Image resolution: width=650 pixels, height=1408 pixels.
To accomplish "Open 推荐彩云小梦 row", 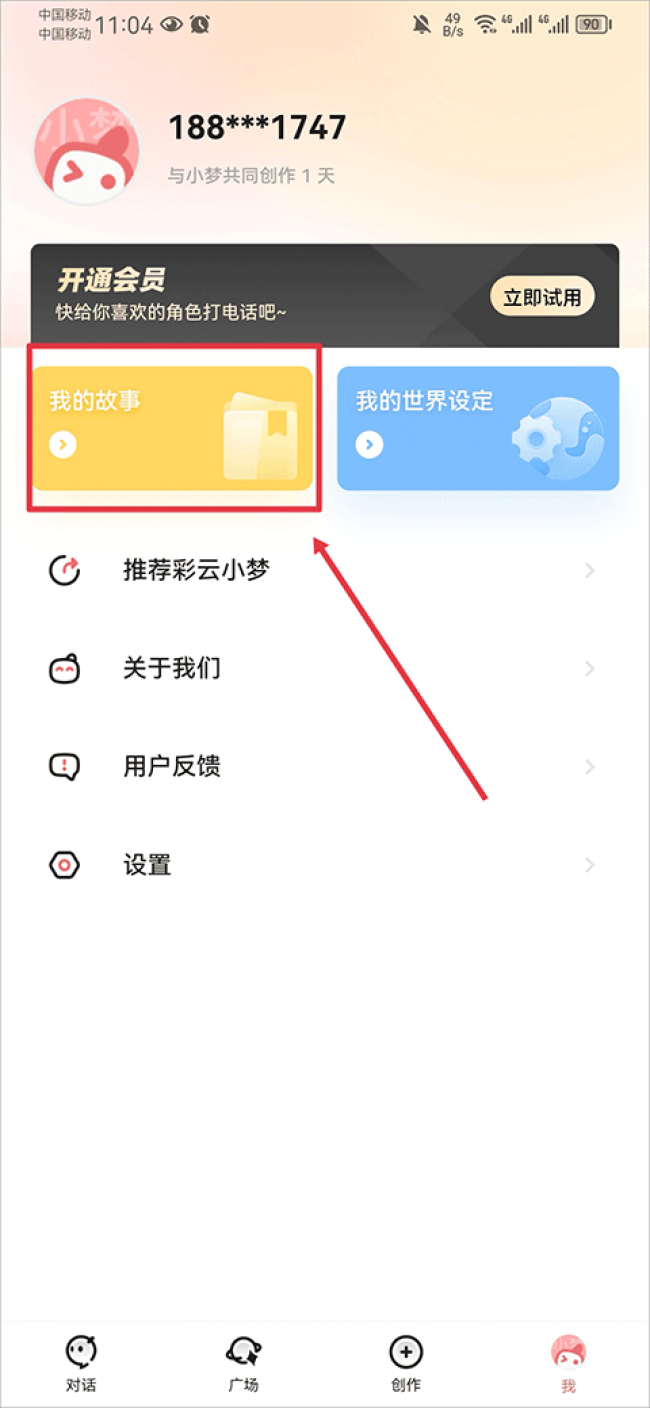I will tap(324, 571).
